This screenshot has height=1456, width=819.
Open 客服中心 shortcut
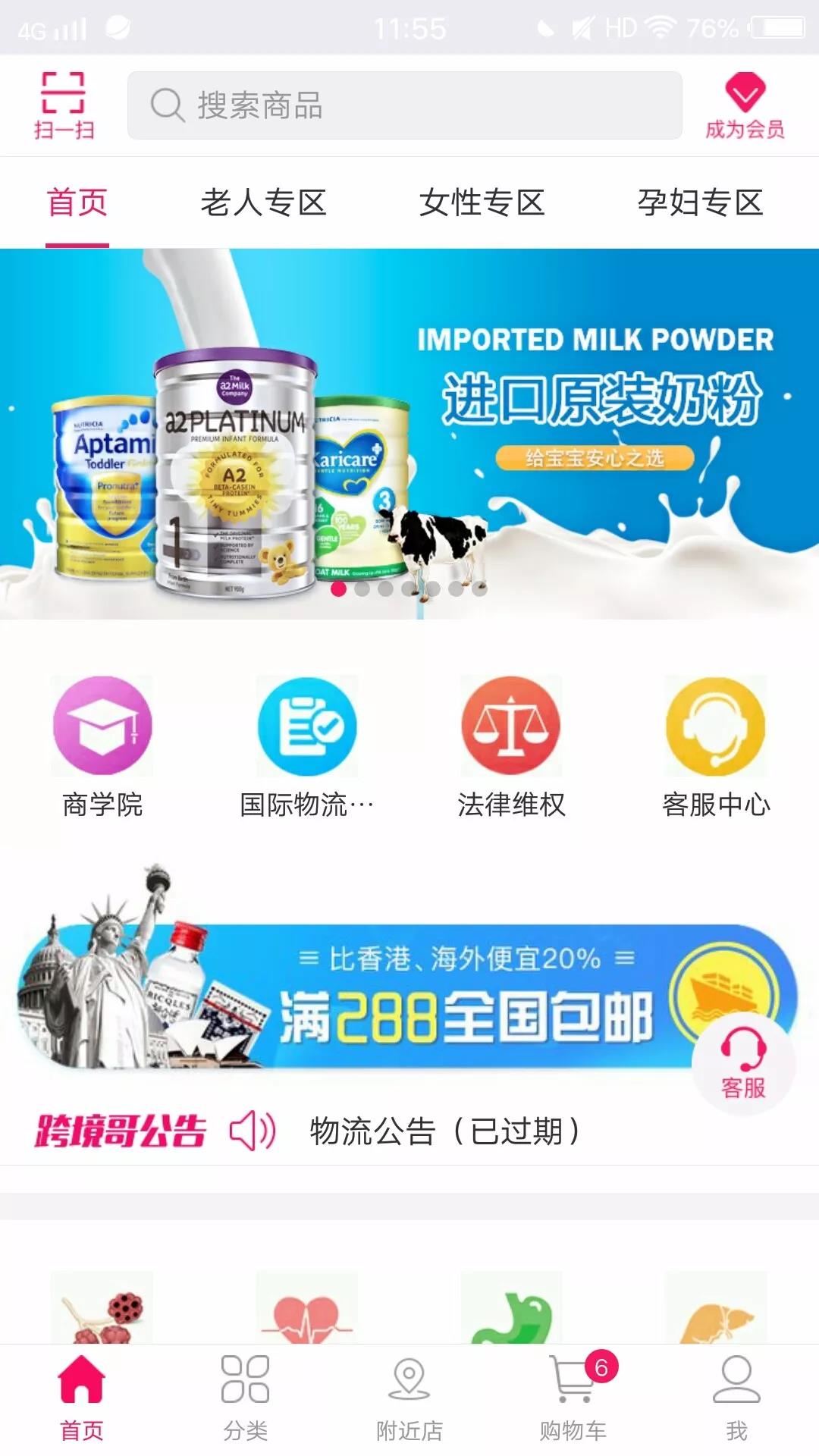coord(717,747)
